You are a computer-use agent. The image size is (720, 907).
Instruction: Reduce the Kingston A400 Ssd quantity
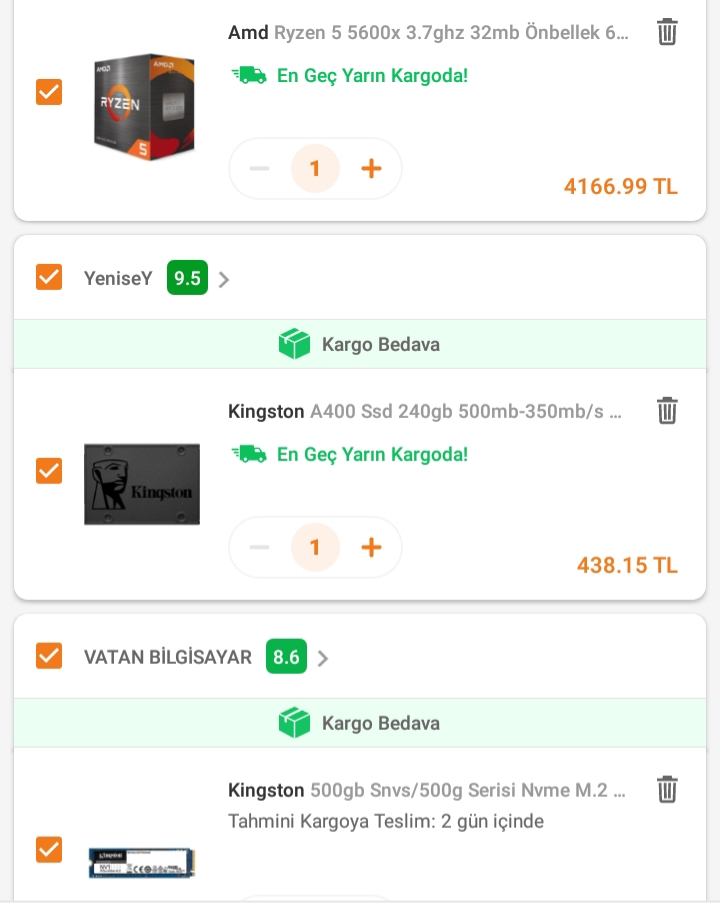pos(260,547)
